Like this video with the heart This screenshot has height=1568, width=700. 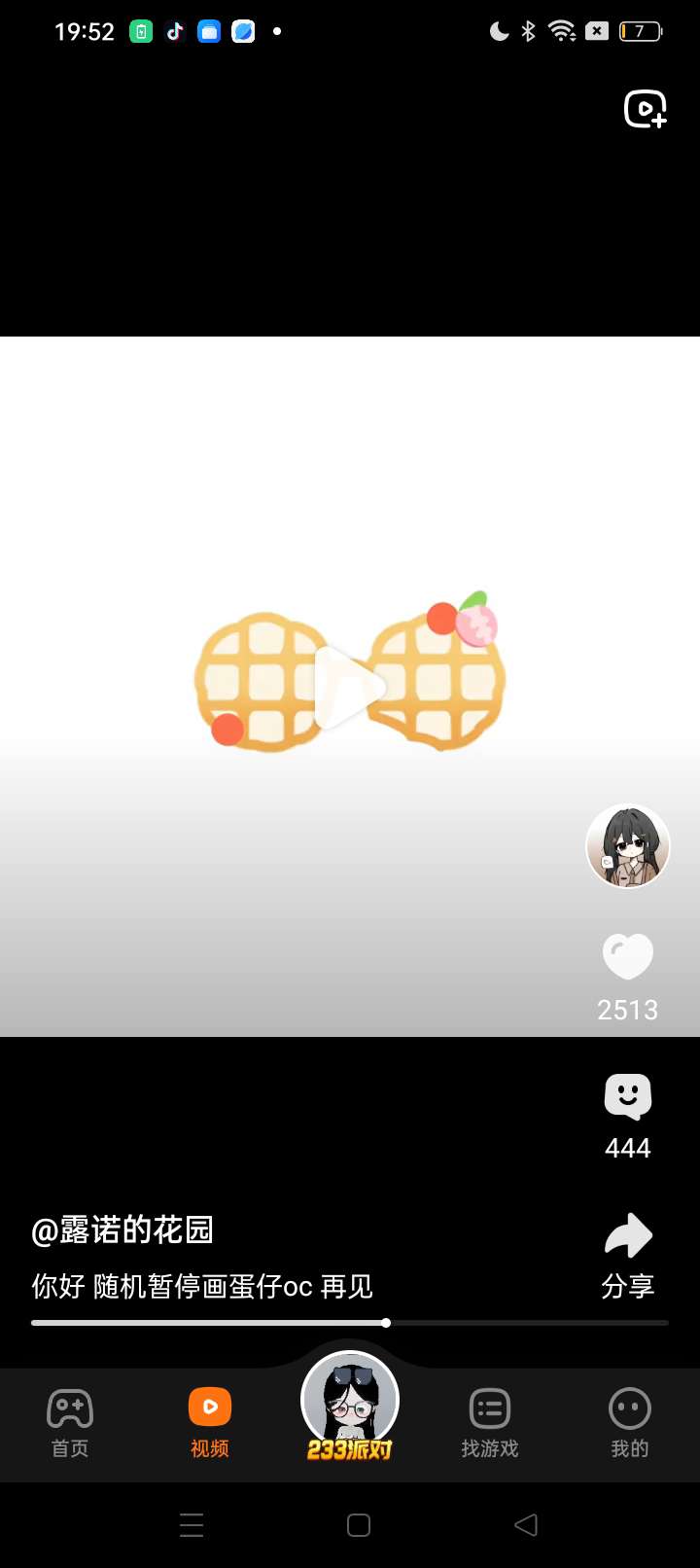pyautogui.click(x=628, y=956)
